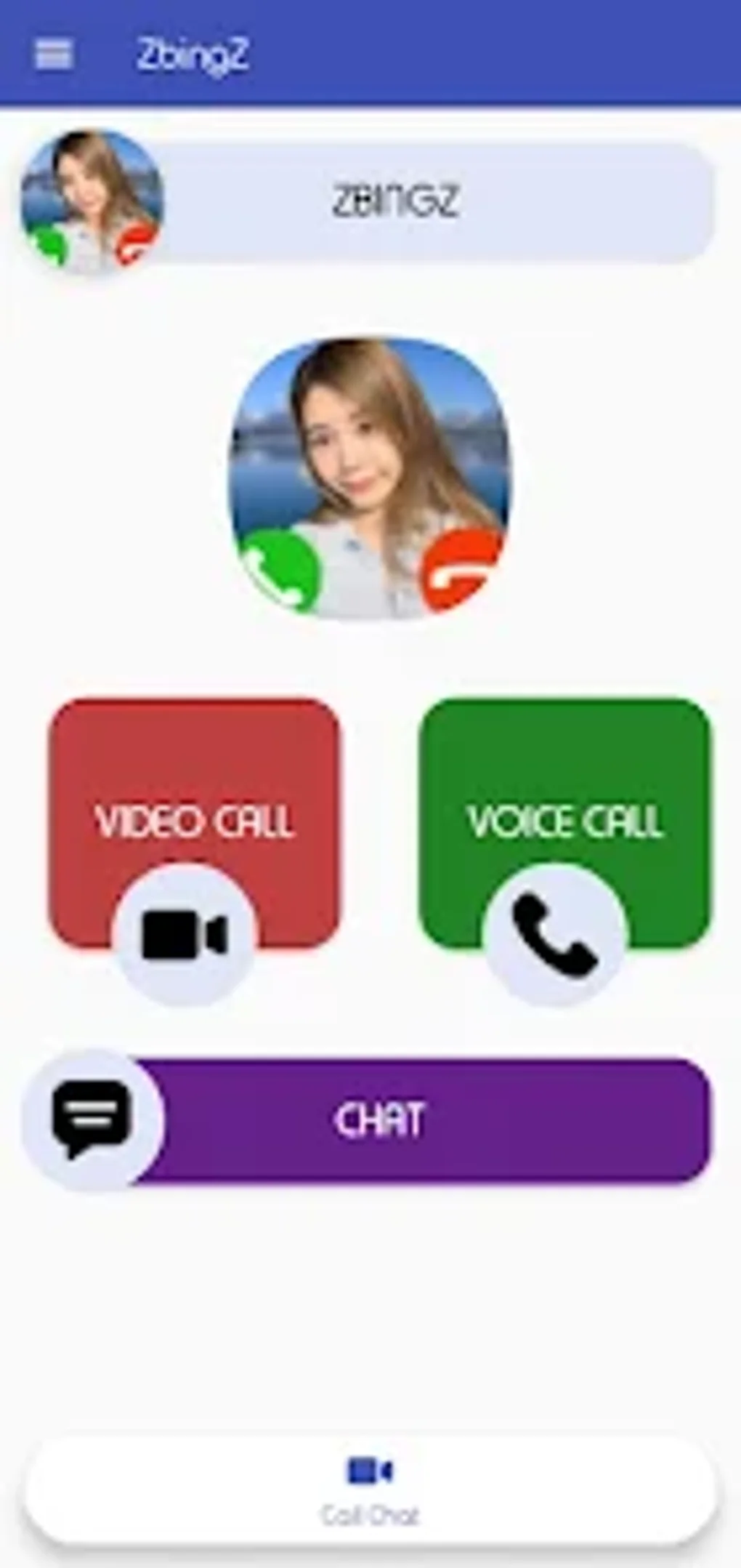The height and width of the screenshot is (1568, 741).
Task: Start a voice call
Action: point(564,824)
